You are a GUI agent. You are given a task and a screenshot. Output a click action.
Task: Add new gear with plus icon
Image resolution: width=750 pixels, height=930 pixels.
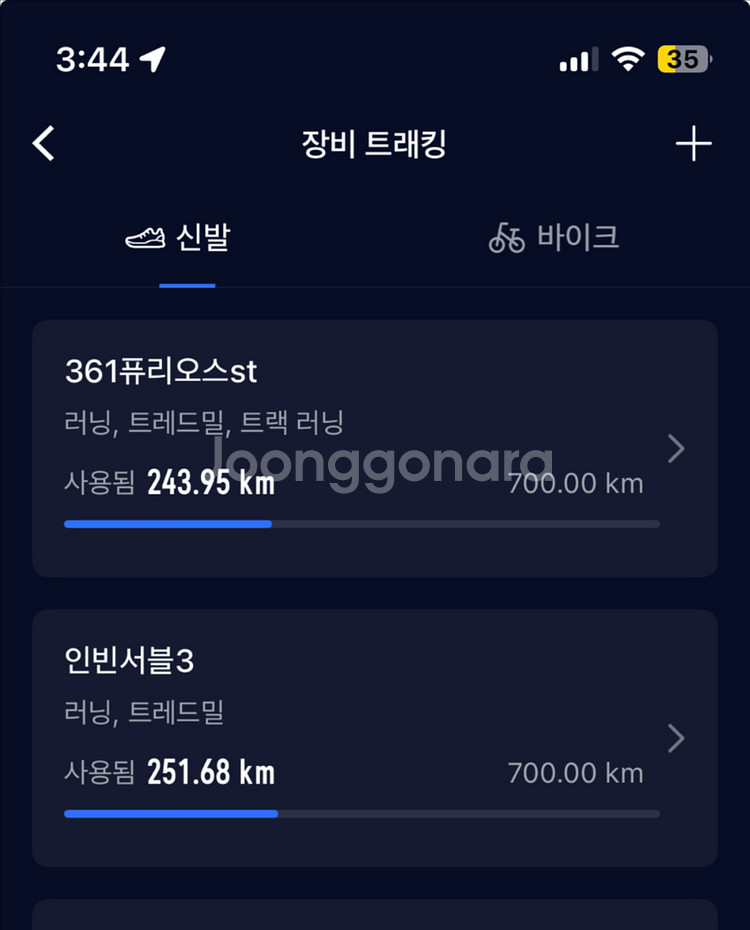point(693,144)
